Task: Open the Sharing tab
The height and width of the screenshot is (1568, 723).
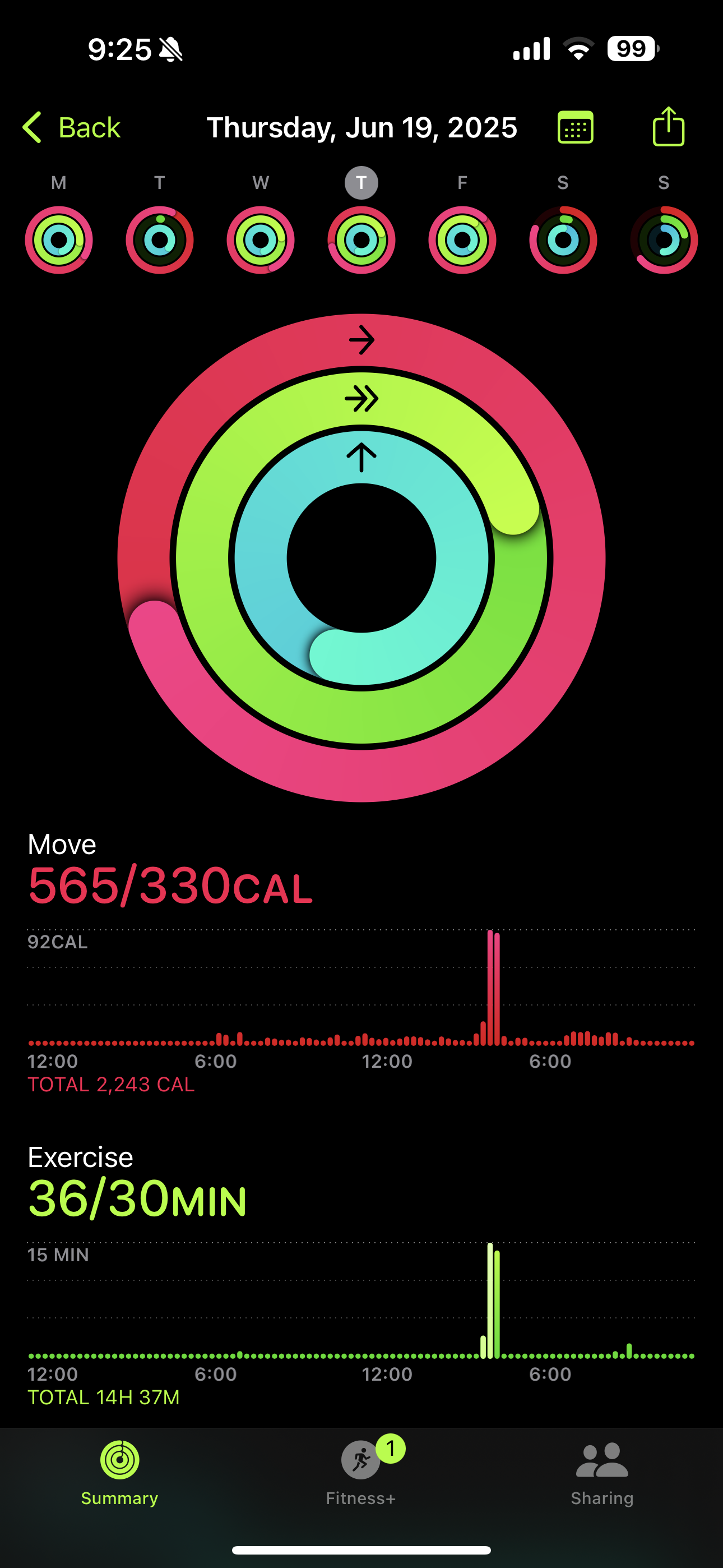Action: 602,1472
